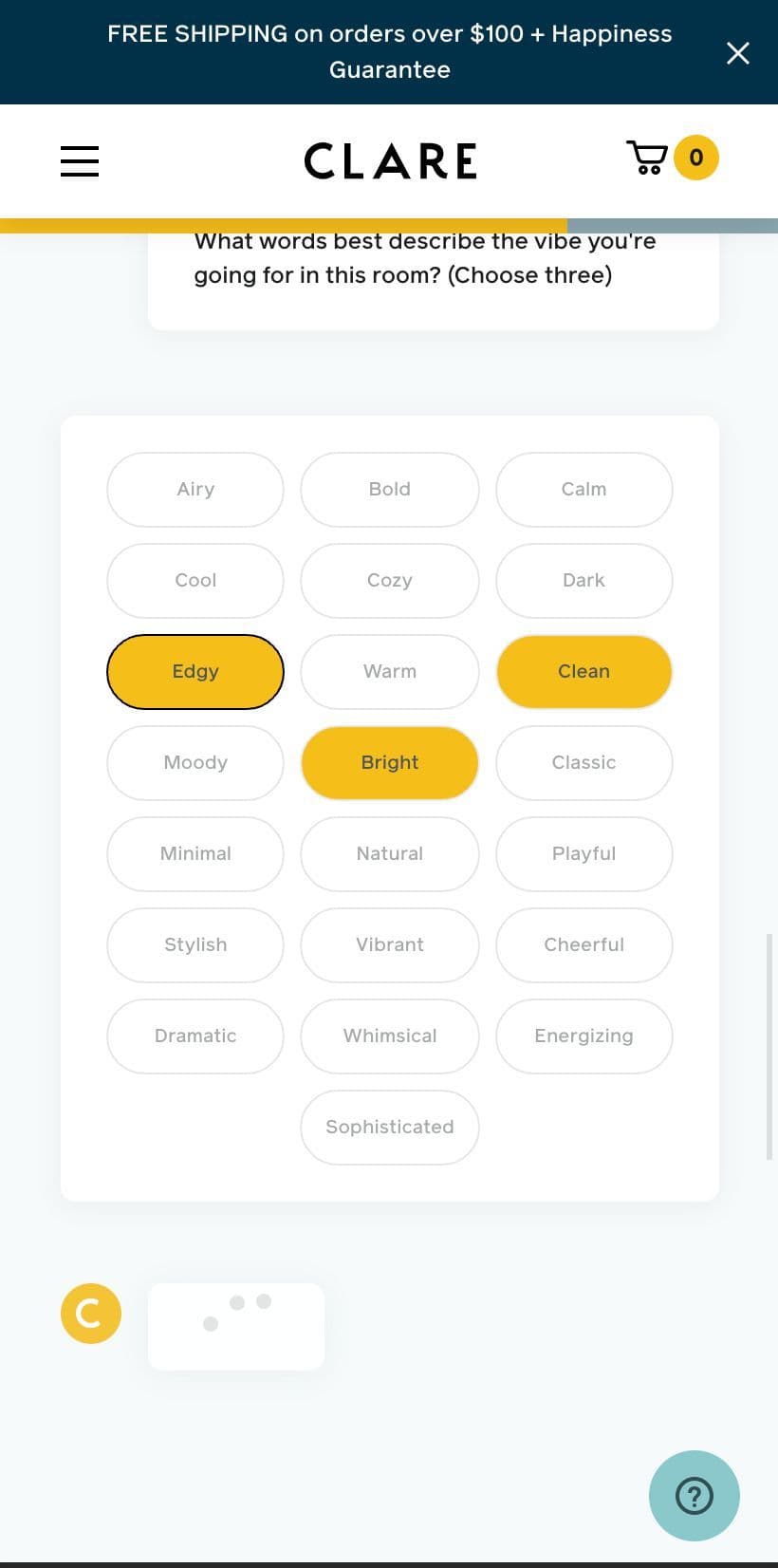Open the hamburger menu
778x1568 pixels.
click(x=80, y=160)
